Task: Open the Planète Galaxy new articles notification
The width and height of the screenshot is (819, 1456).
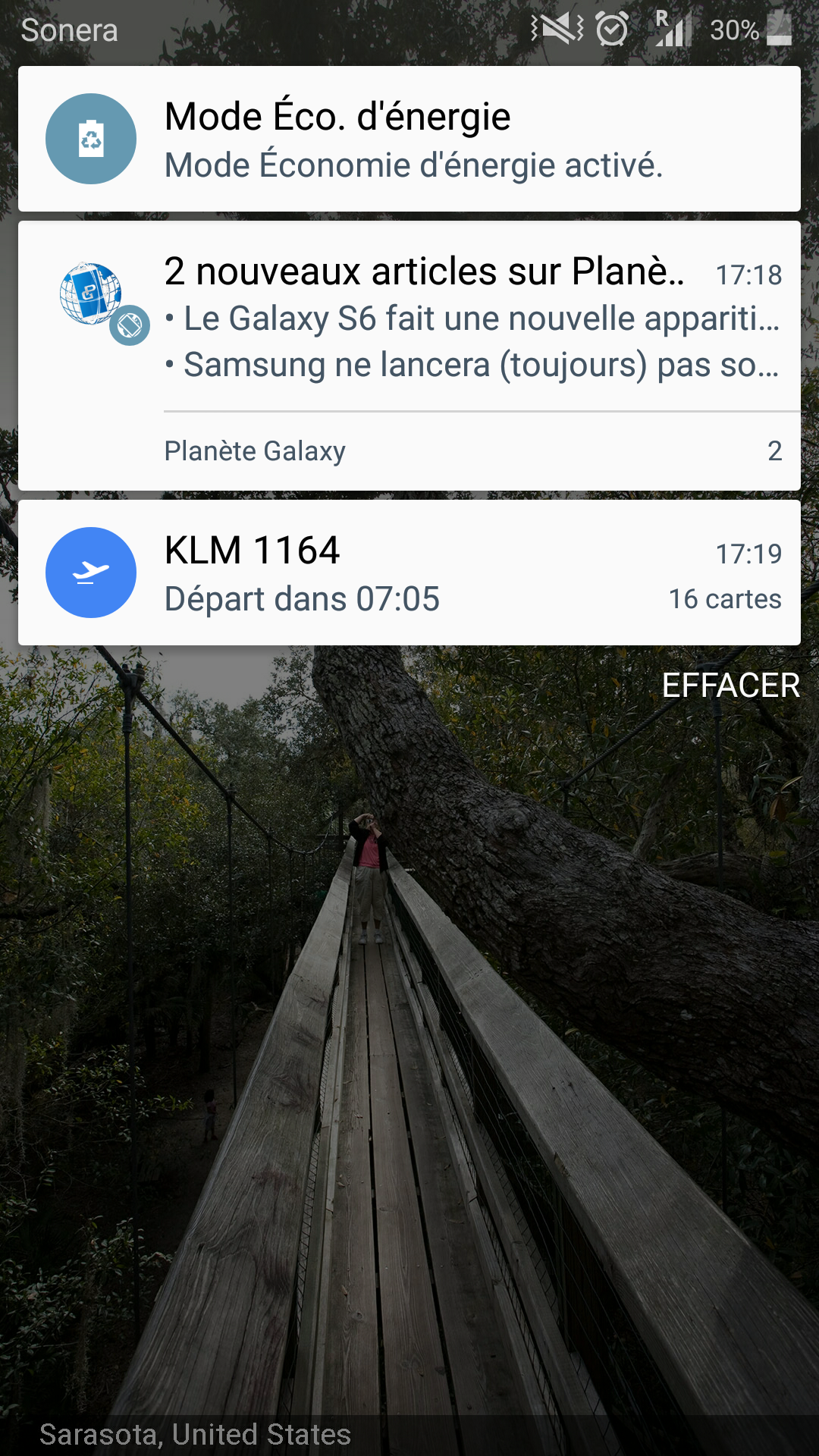Action: pyautogui.click(x=409, y=356)
